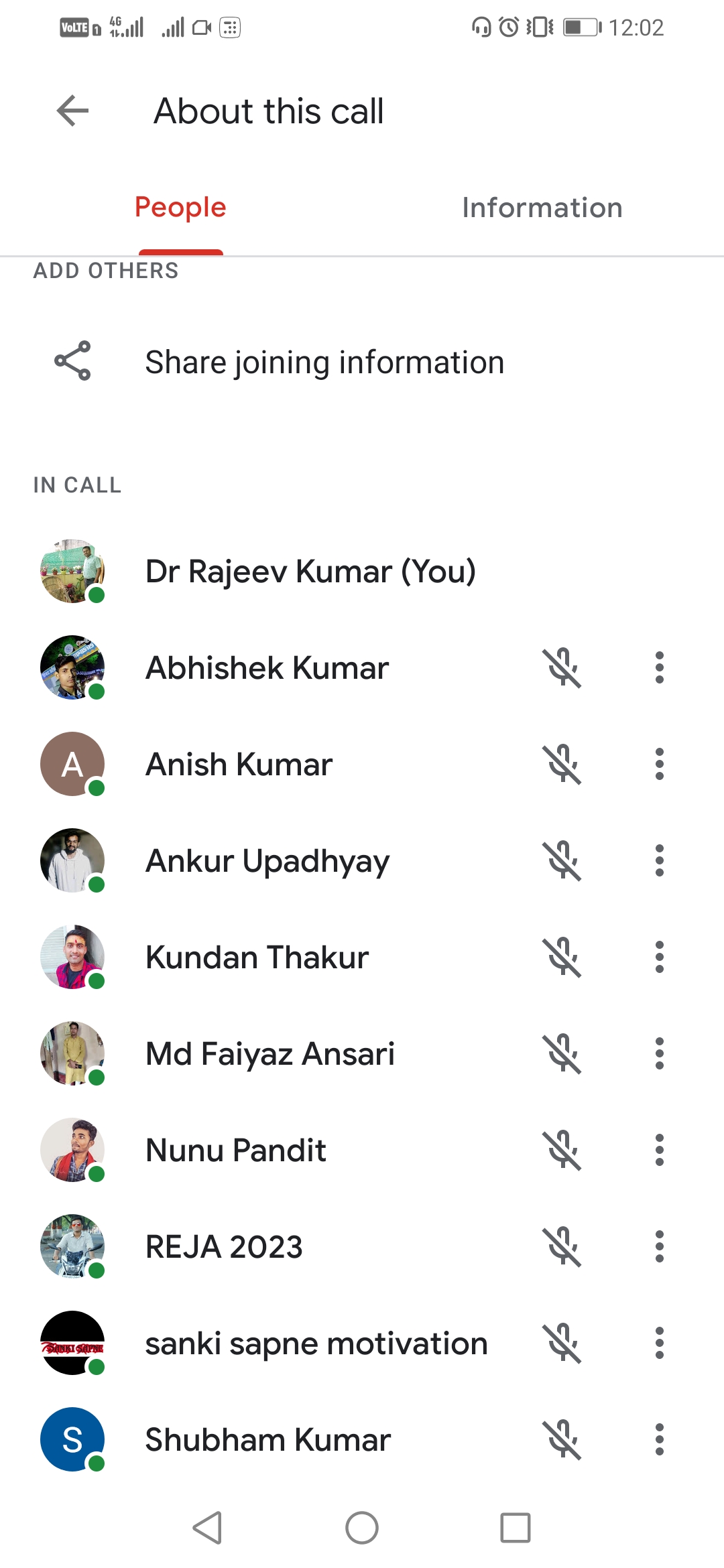This screenshot has height=1568, width=724.
Task: Mute Ankur Upadhyay's microphone
Action: tap(562, 860)
